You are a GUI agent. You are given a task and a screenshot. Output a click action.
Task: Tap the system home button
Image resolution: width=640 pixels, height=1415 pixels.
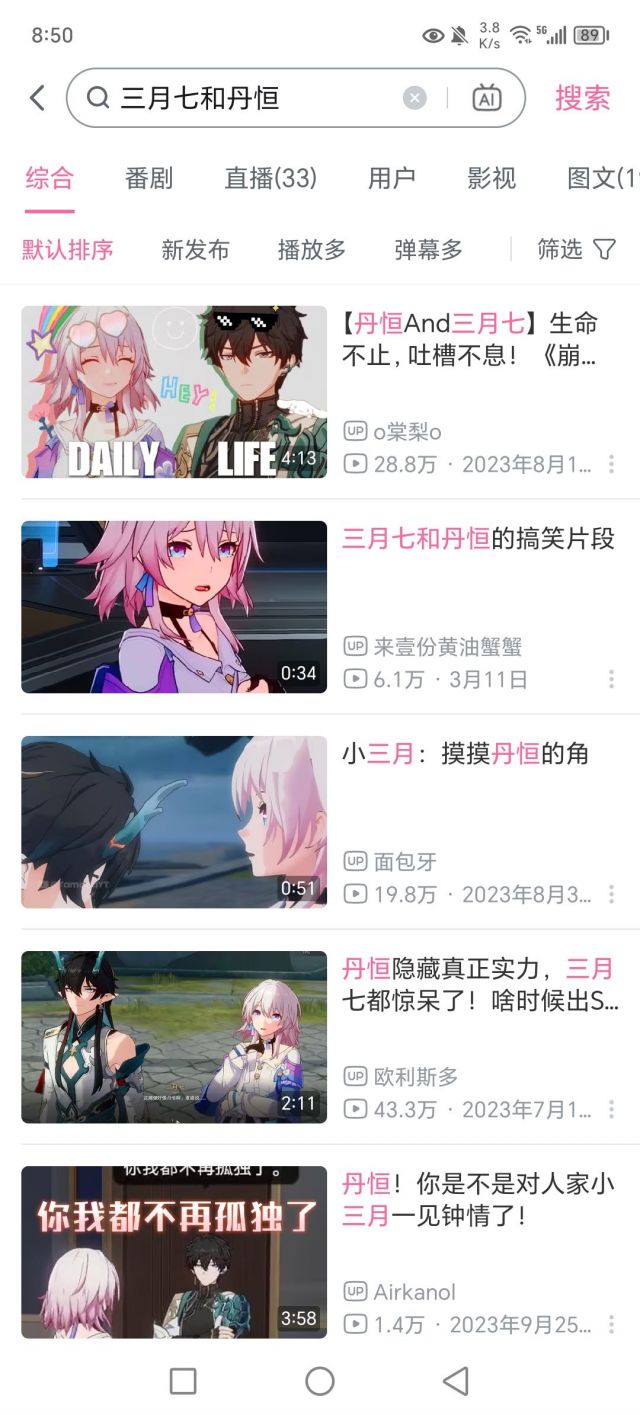pos(320,1381)
